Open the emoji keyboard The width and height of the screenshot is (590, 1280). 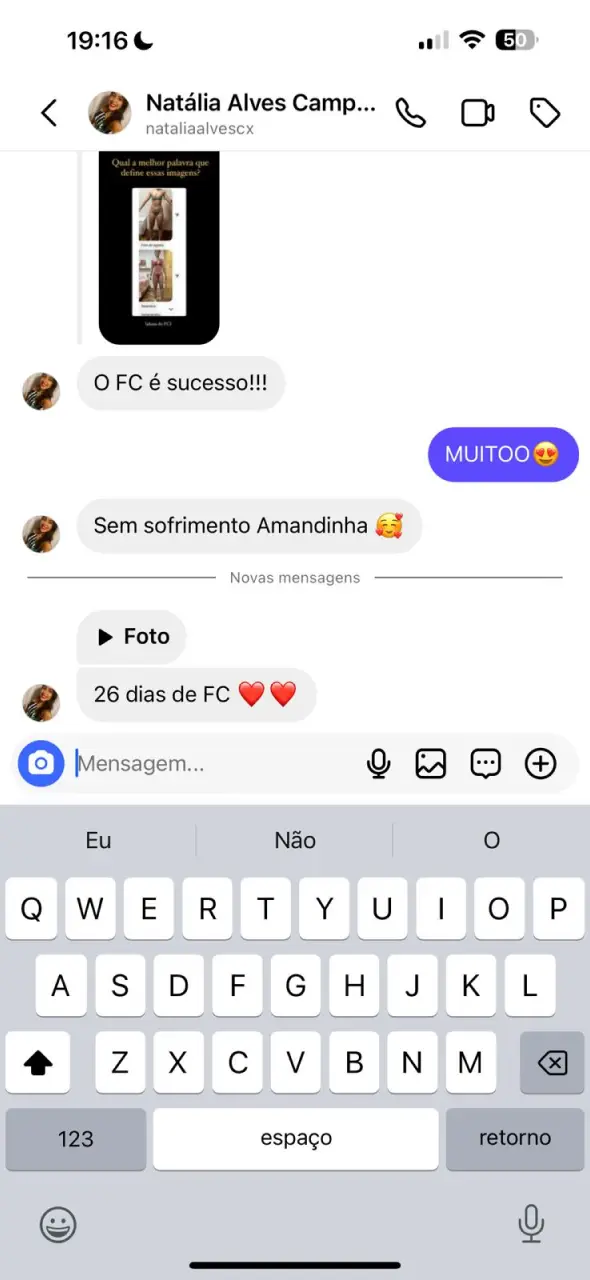point(59,1224)
